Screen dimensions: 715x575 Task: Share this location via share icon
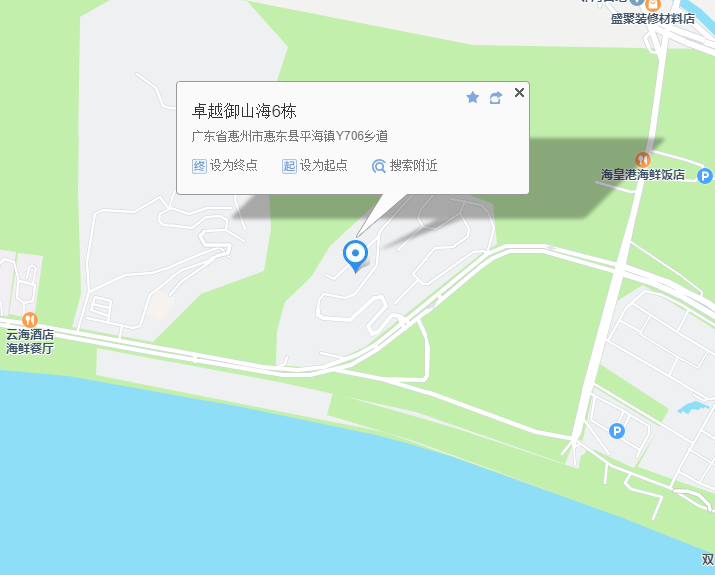[x=496, y=97]
